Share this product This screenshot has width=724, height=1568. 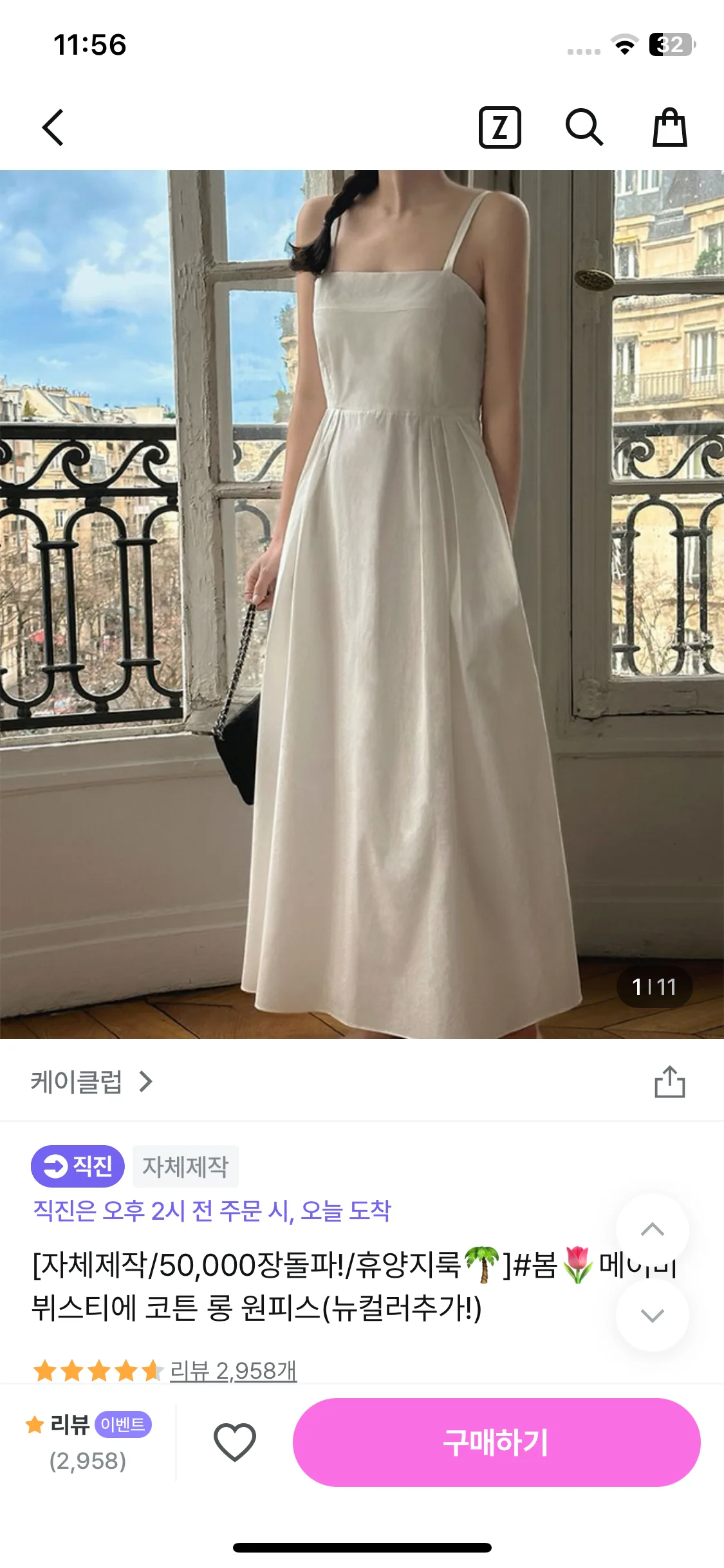[x=669, y=1082]
